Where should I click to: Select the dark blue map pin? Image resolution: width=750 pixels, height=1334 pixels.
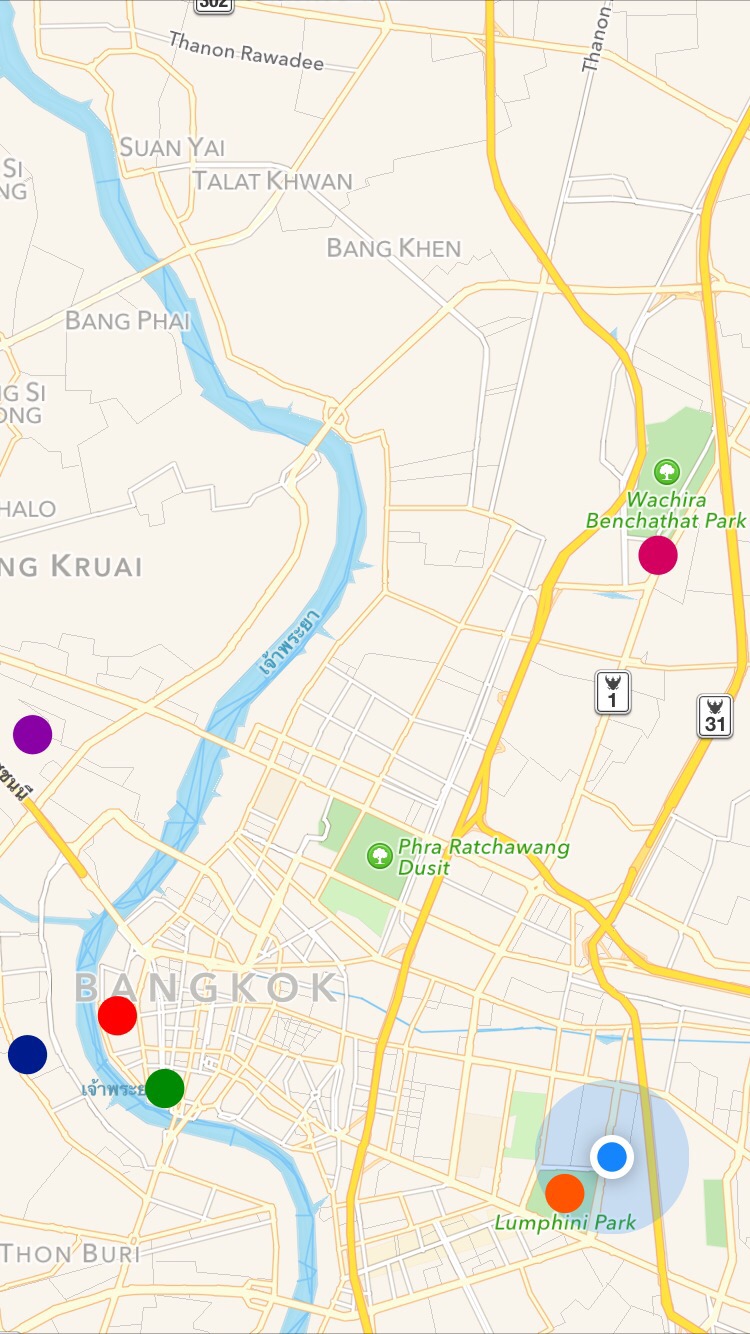point(27,1055)
